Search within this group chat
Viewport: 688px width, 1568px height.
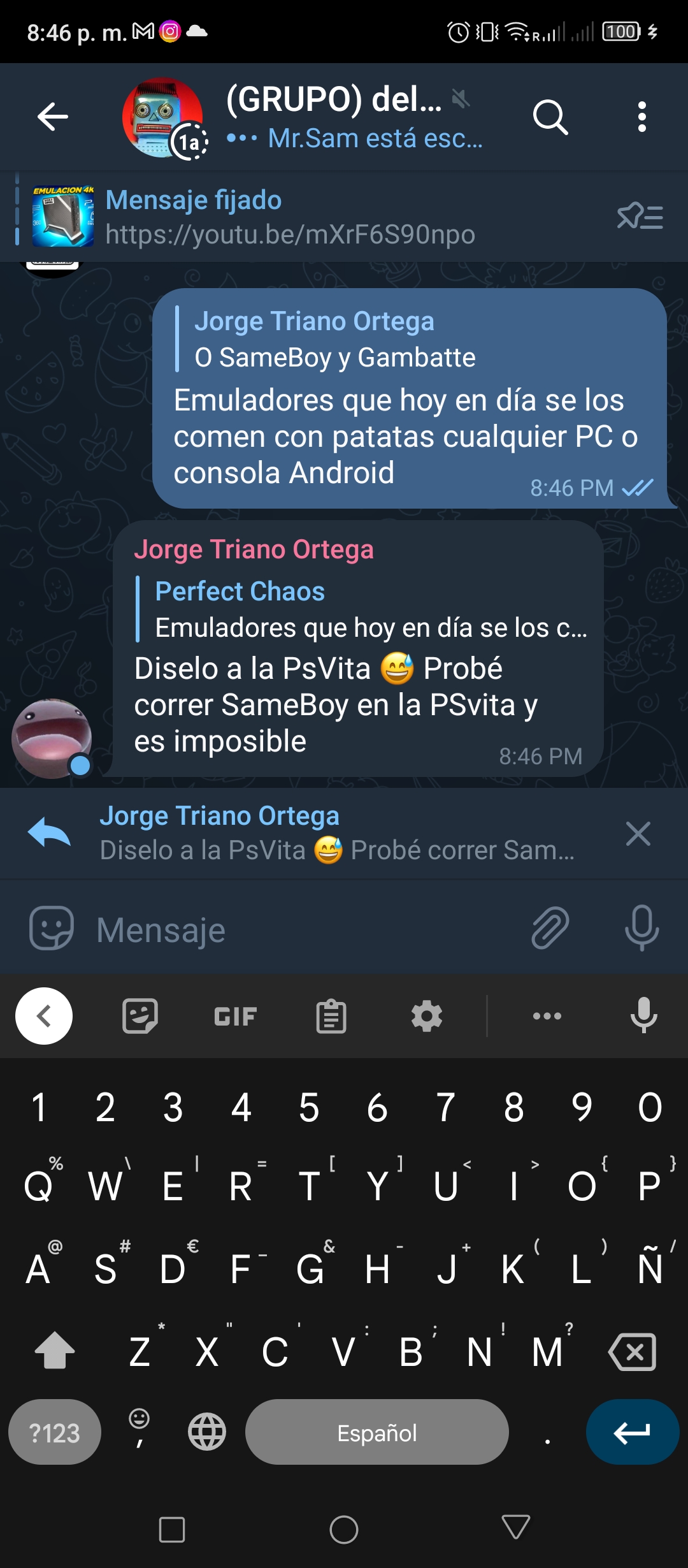click(x=550, y=117)
